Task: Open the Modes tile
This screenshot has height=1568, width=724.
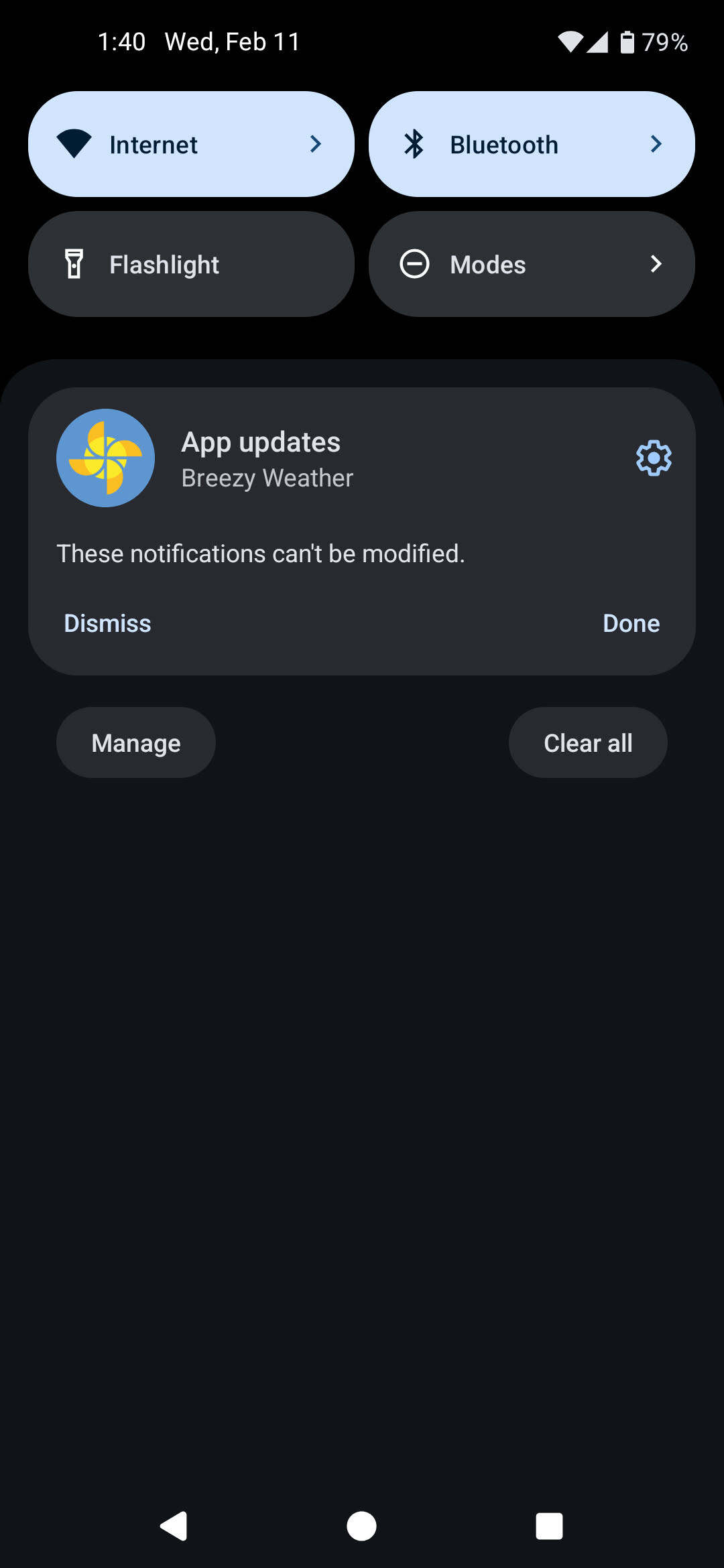Action: 531,264
